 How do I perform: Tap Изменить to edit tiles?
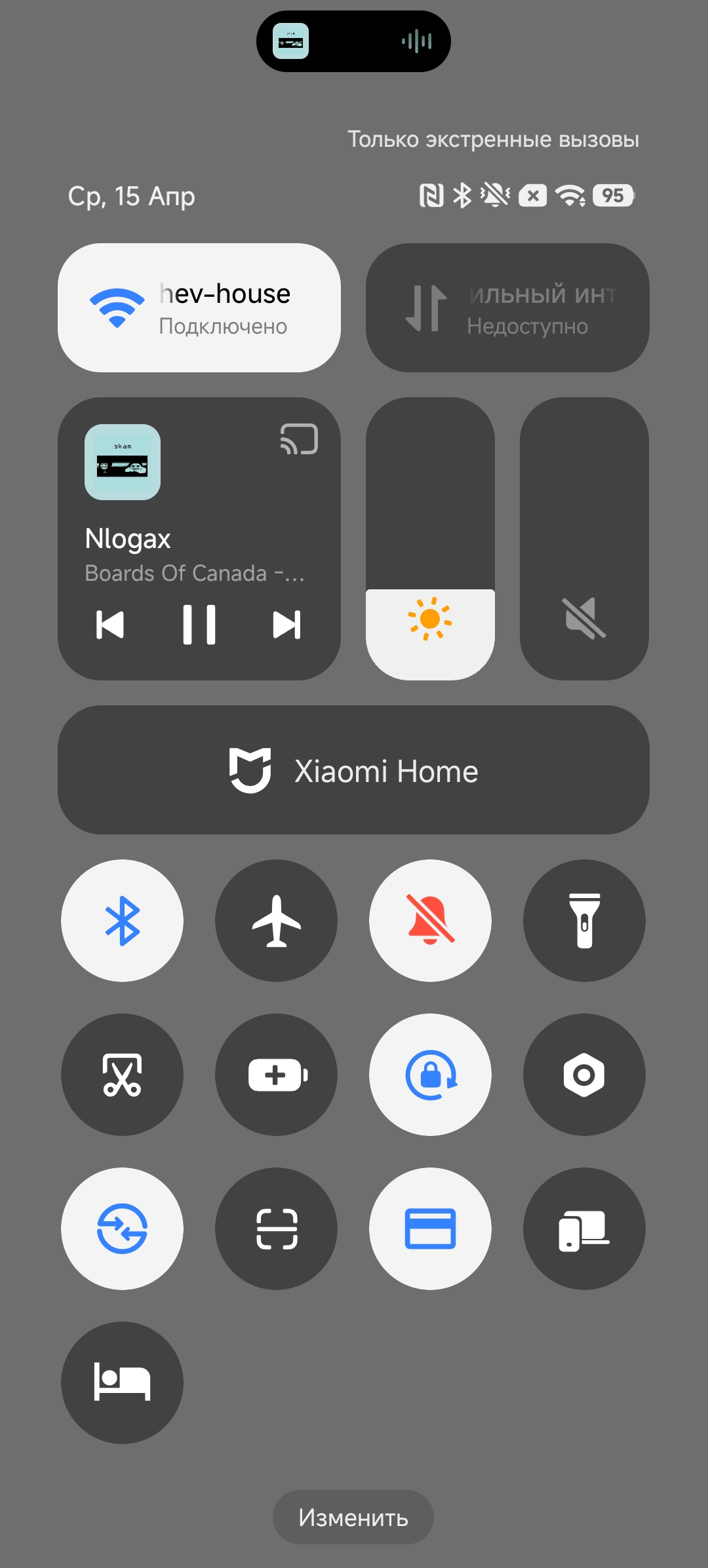point(353,1518)
